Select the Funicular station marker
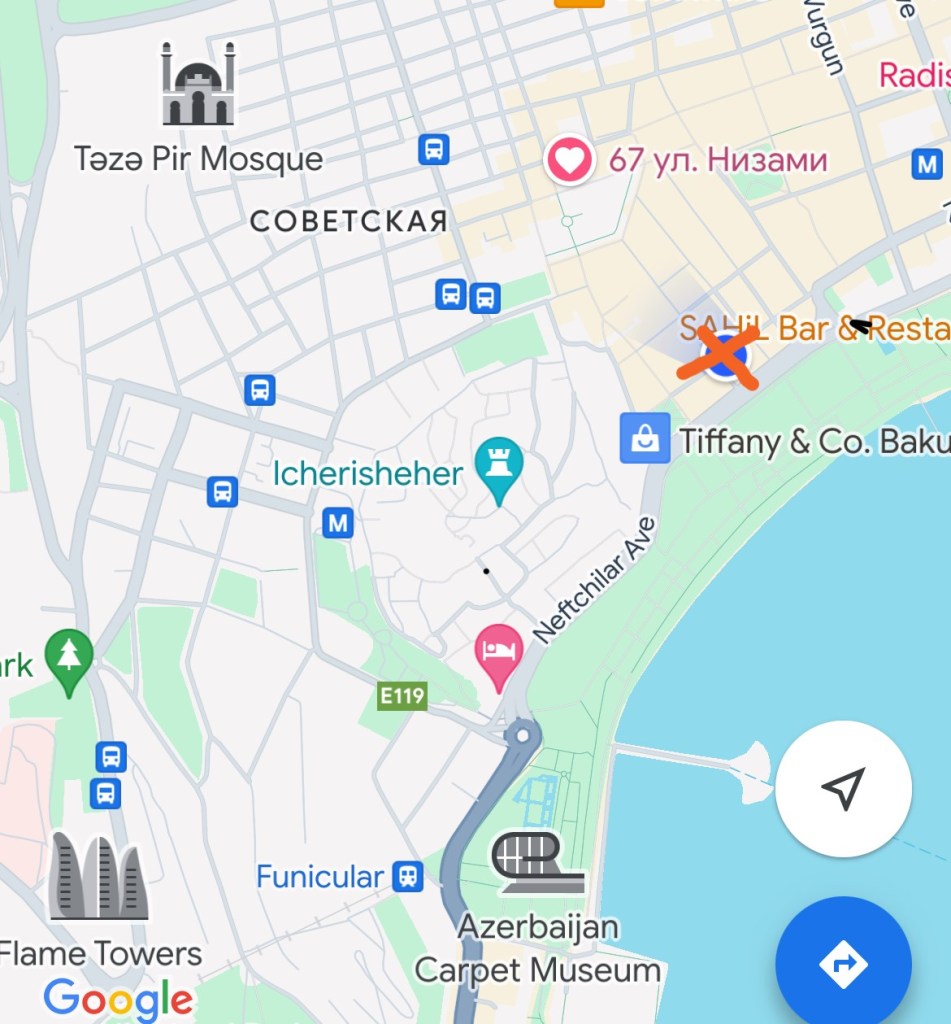Viewport: 951px width, 1024px height. (x=407, y=877)
